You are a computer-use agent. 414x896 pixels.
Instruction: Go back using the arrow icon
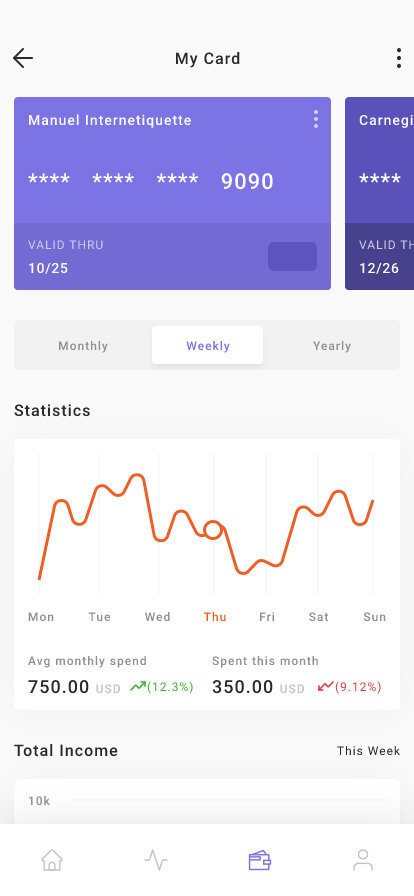pos(23,58)
